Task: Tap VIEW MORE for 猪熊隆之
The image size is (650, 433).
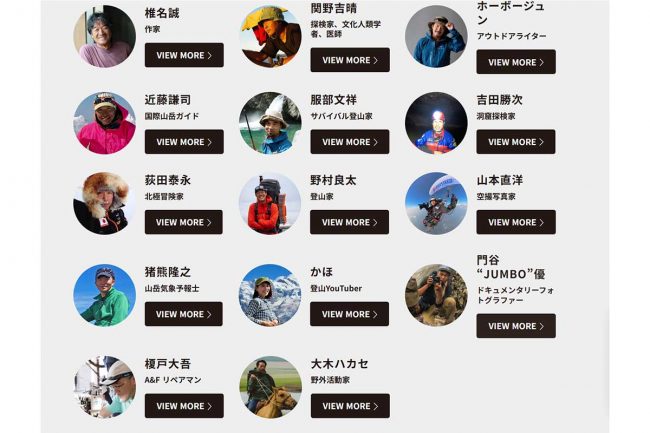Action: (184, 314)
